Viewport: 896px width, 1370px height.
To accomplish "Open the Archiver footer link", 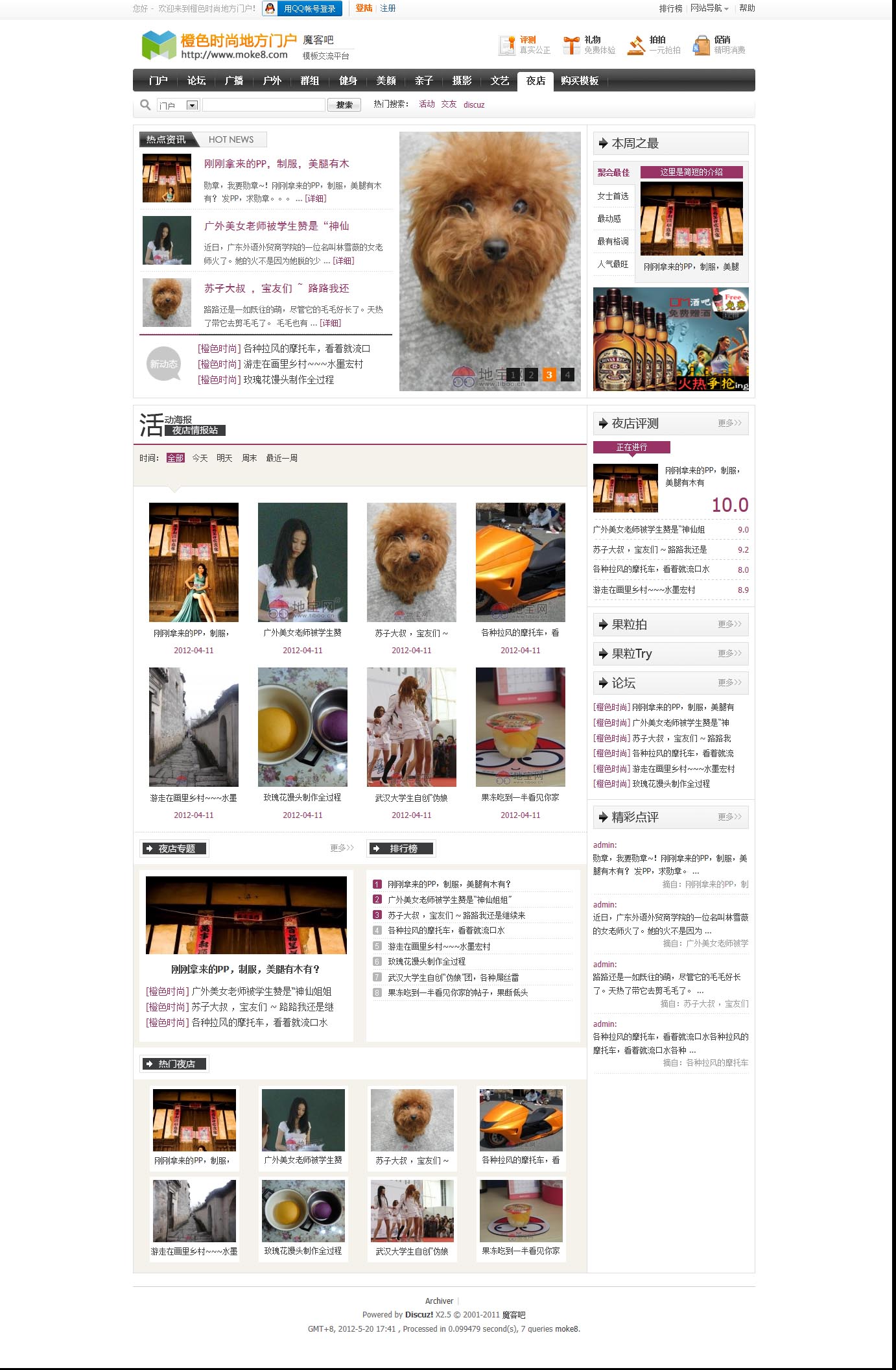I will (439, 1301).
